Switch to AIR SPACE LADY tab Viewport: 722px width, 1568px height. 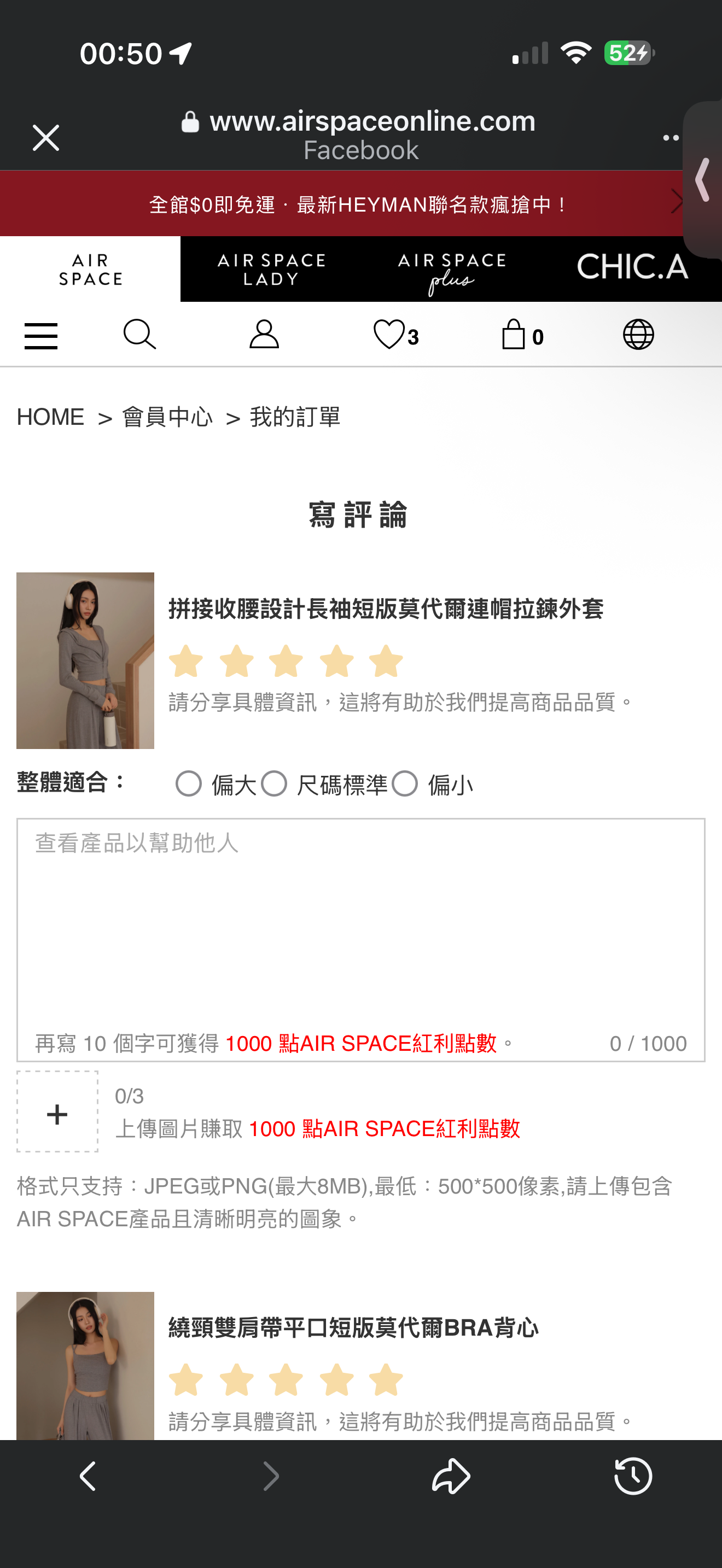pos(271,269)
